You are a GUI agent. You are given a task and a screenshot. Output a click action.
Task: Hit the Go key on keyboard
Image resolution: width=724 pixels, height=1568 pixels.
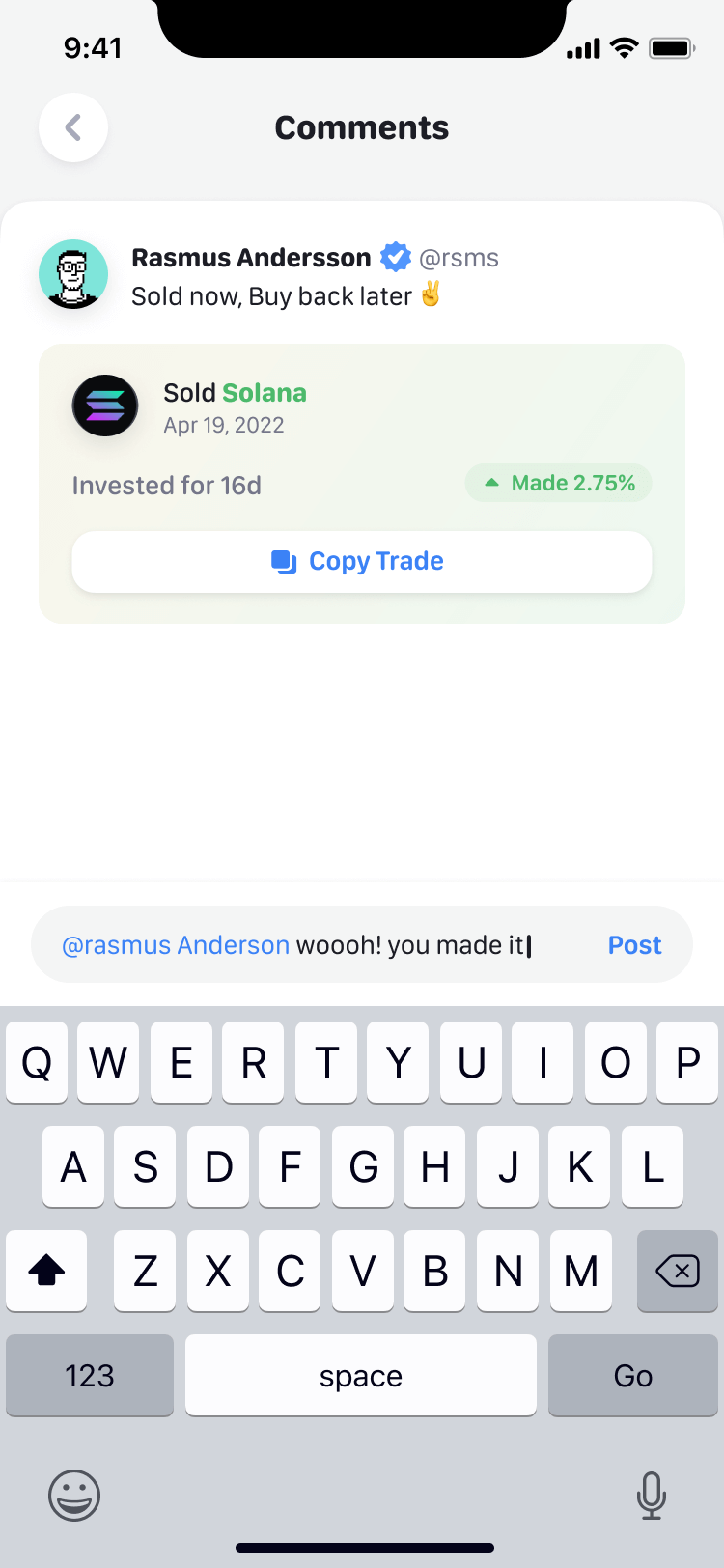tap(632, 1375)
